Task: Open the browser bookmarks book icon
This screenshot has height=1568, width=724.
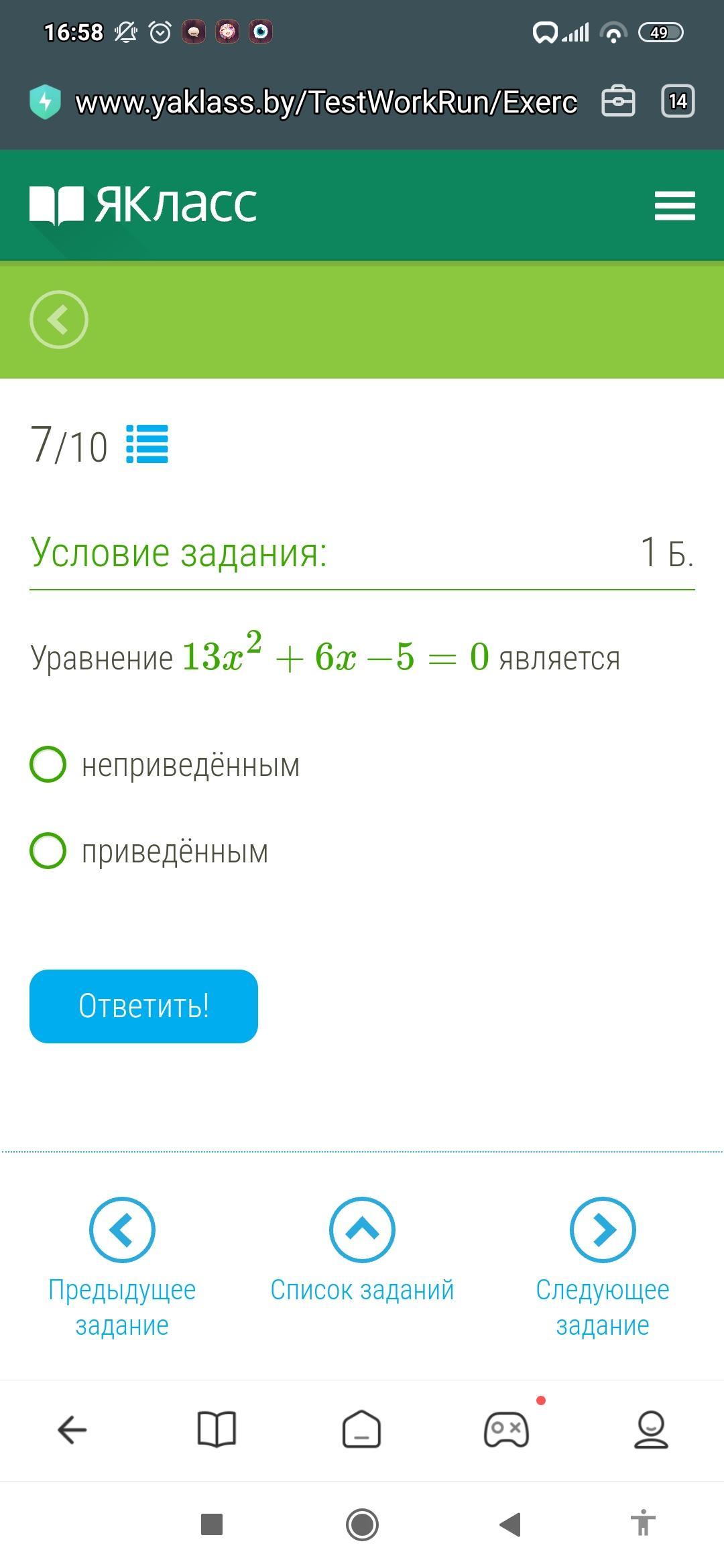Action: [217, 1431]
